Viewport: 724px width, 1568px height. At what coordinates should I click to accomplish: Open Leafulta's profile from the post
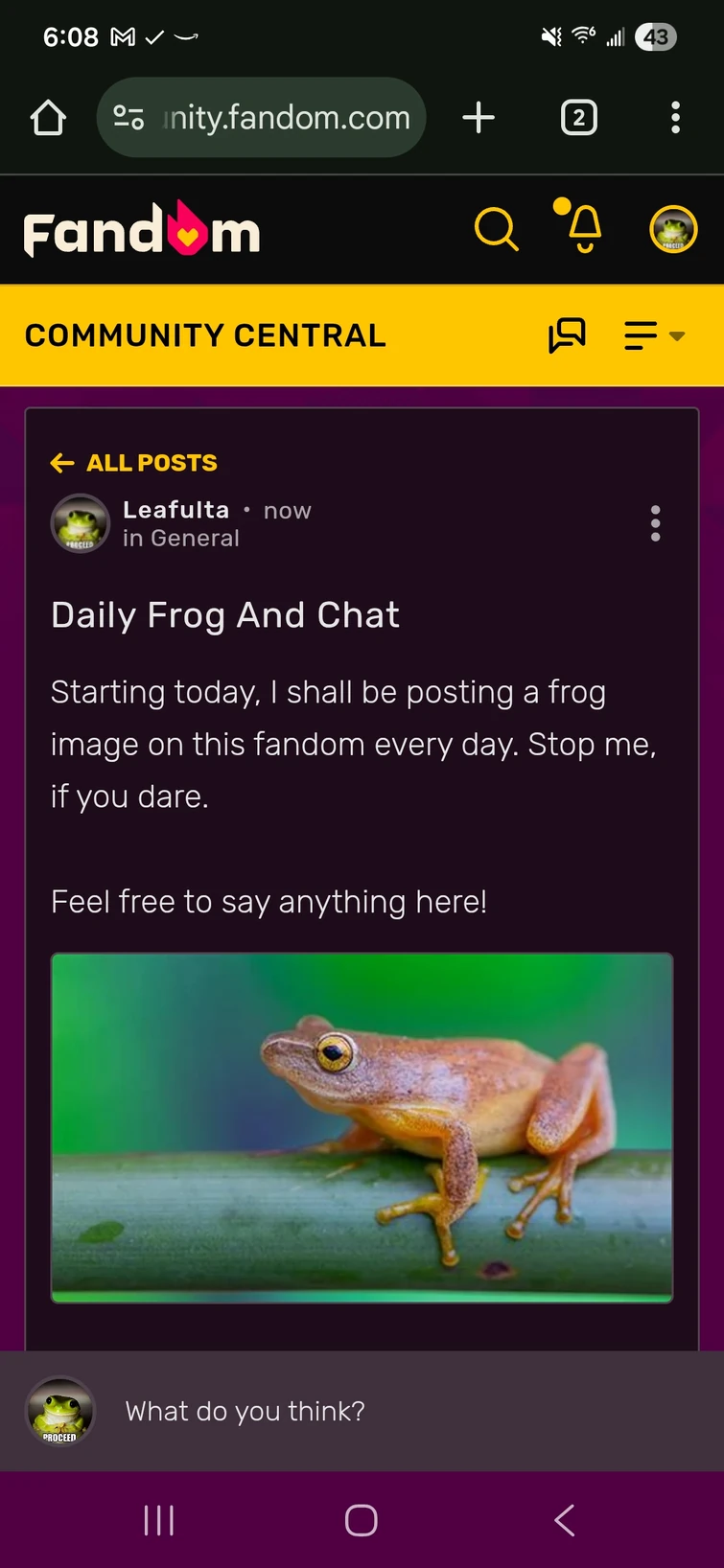(176, 510)
